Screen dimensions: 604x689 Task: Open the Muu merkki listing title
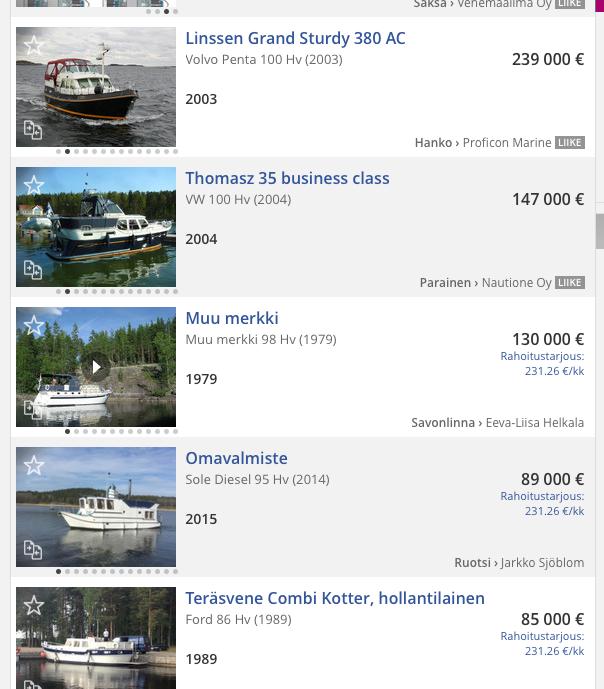[x=232, y=318]
